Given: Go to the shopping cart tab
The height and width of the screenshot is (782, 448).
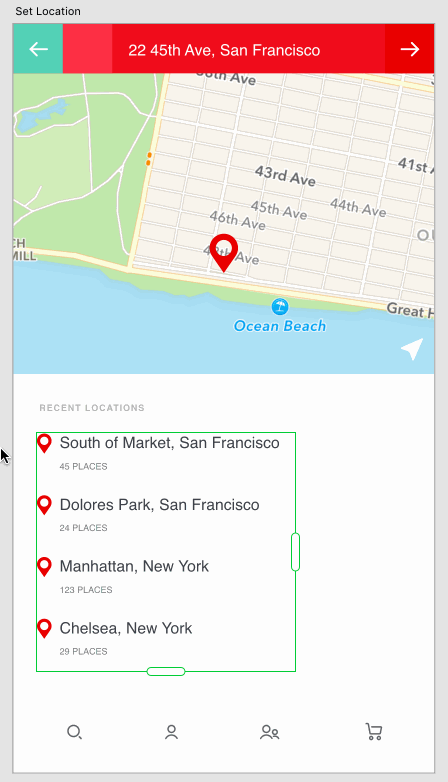Looking at the screenshot, I should tap(374, 732).
